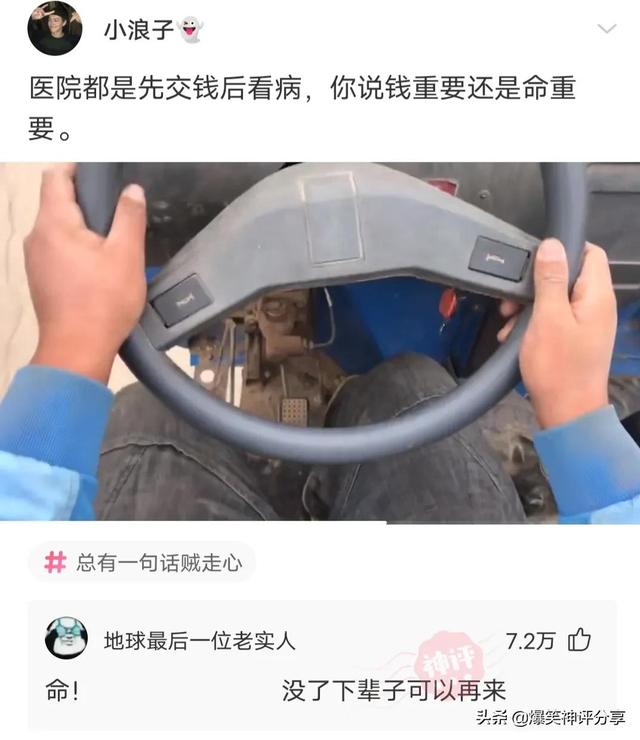This screenshot has width=640, height=740.
Task: Open topic 总有一句话贼走心
Action: tap(143, 562)
